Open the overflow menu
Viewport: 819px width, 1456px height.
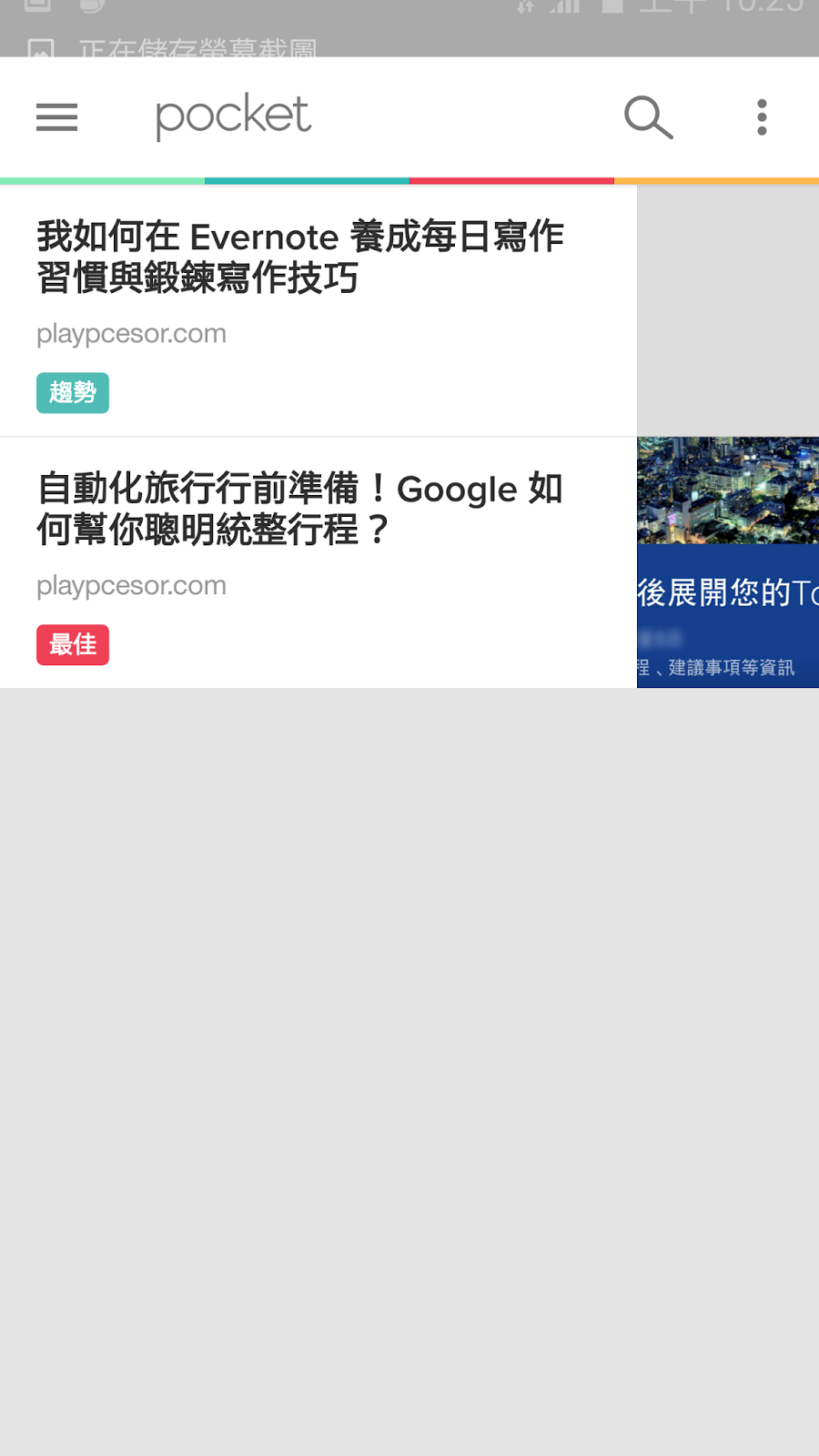tap(762, 117)
